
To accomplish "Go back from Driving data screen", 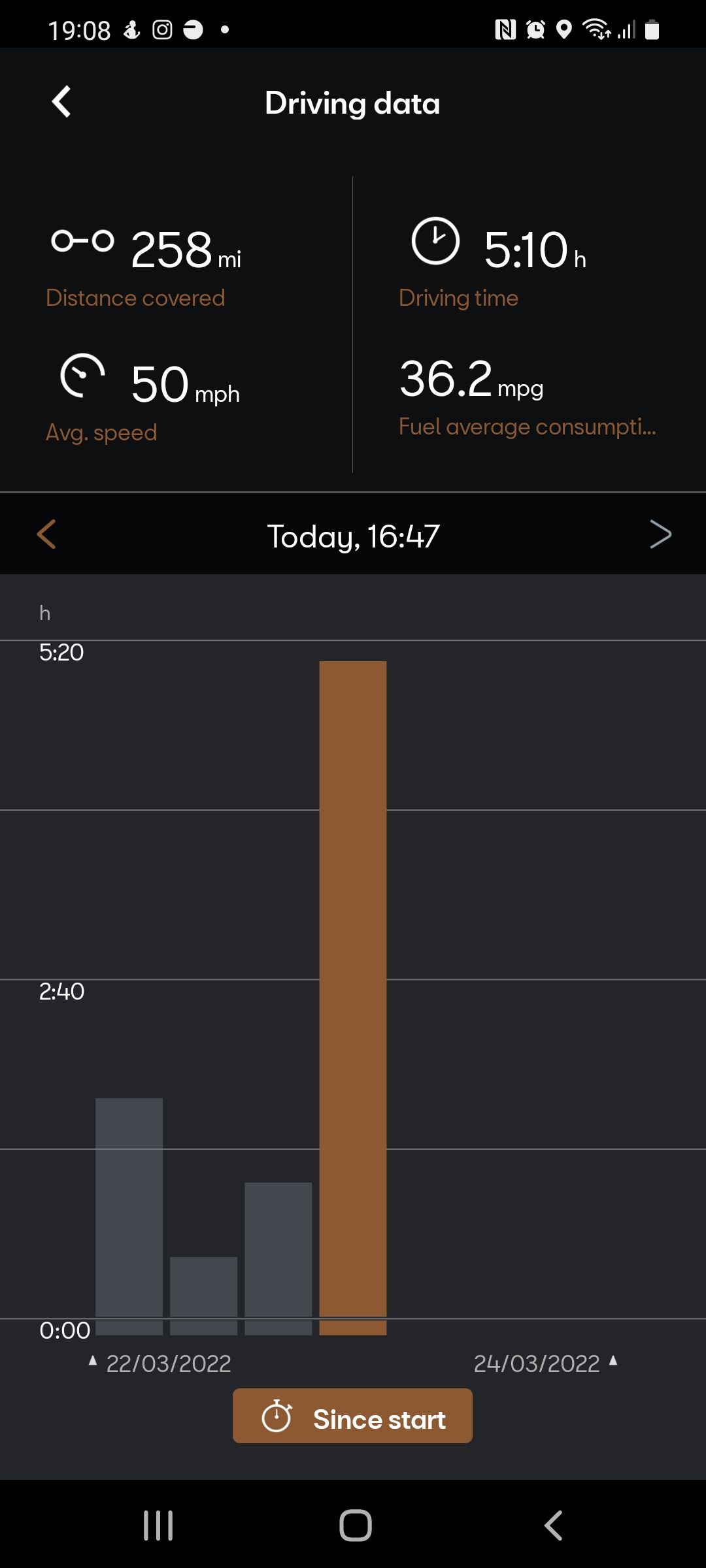I will (x=61, y=102).
